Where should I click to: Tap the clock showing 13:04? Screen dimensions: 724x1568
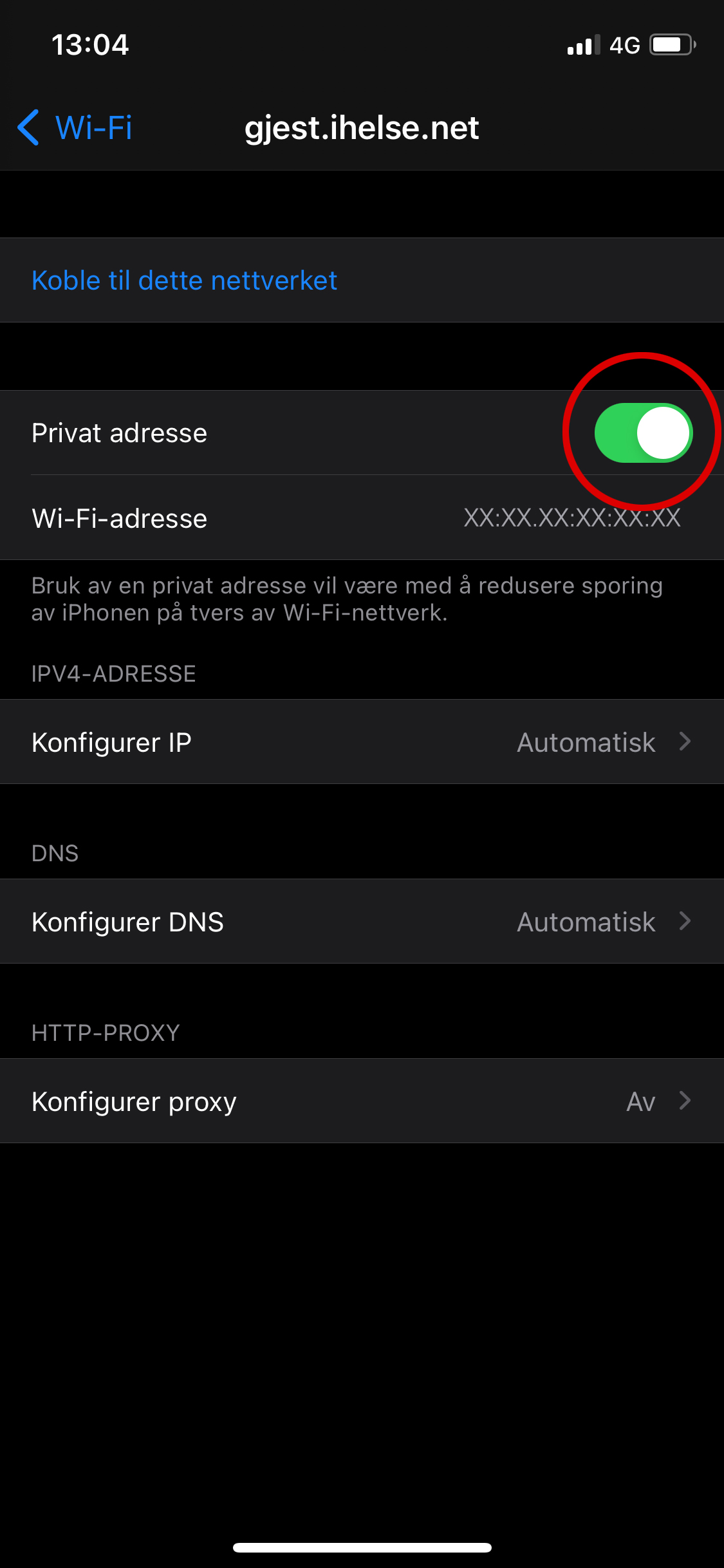(x=90, y=44)
